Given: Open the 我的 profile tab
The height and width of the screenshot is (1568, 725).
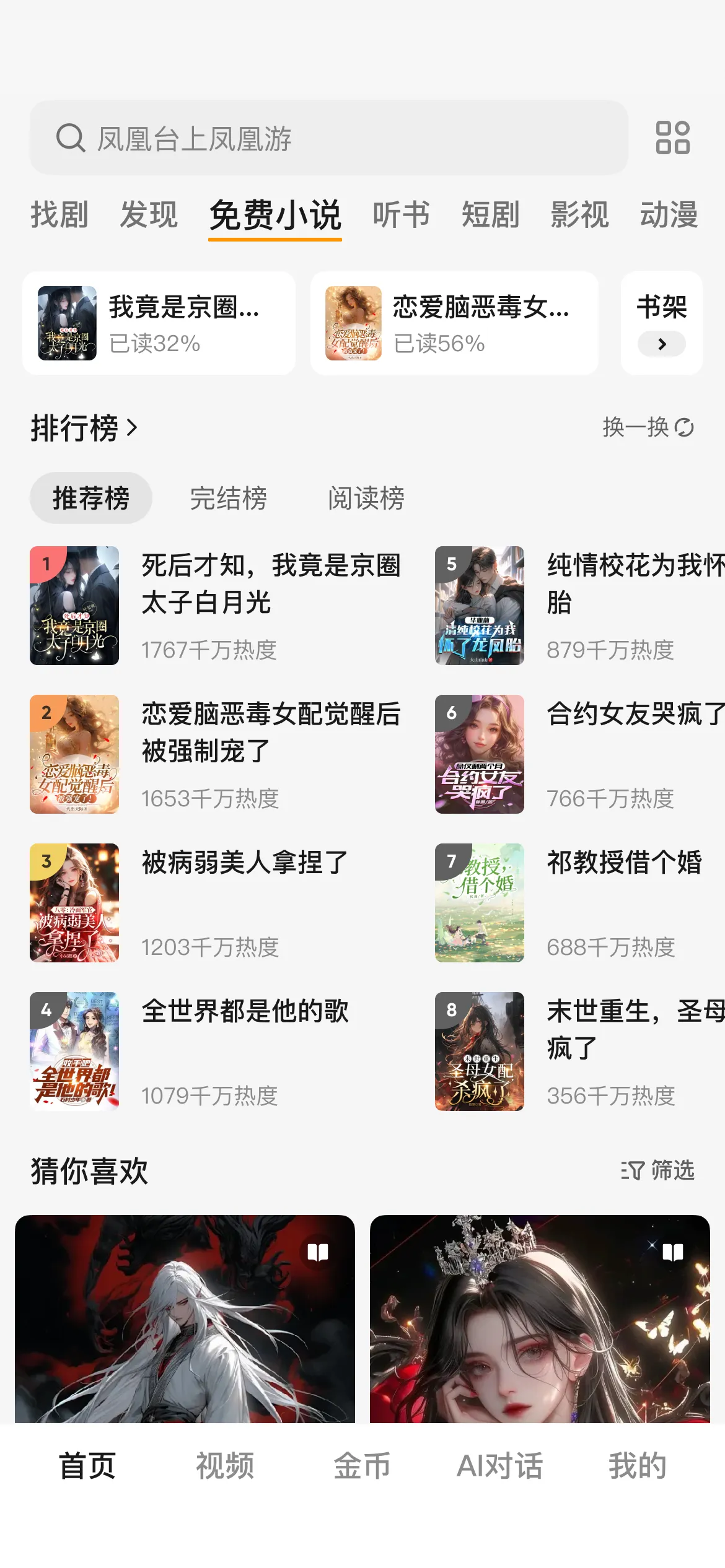Looking at the screenshot, I should point(637,1466).
